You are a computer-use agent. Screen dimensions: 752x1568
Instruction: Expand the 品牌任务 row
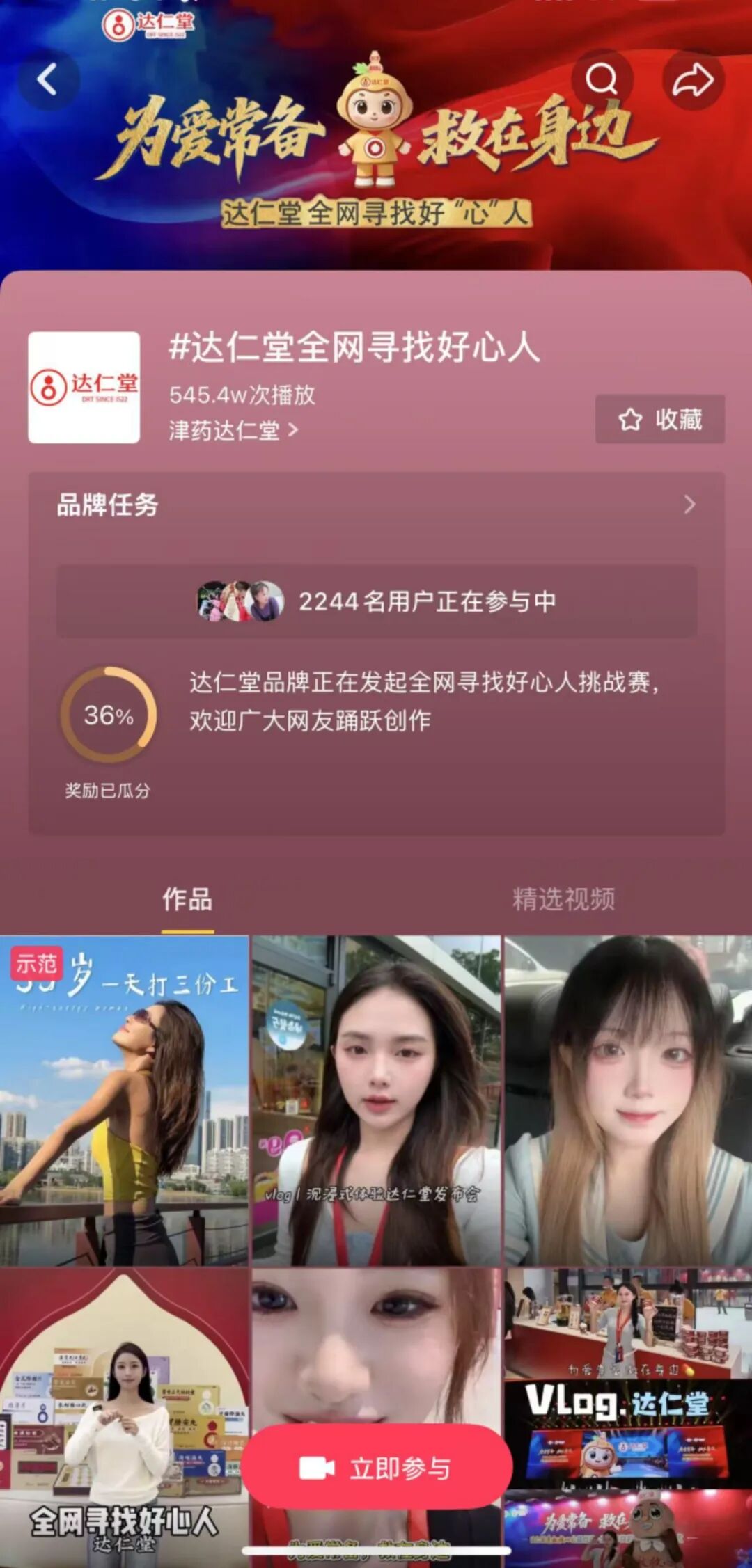376,505
